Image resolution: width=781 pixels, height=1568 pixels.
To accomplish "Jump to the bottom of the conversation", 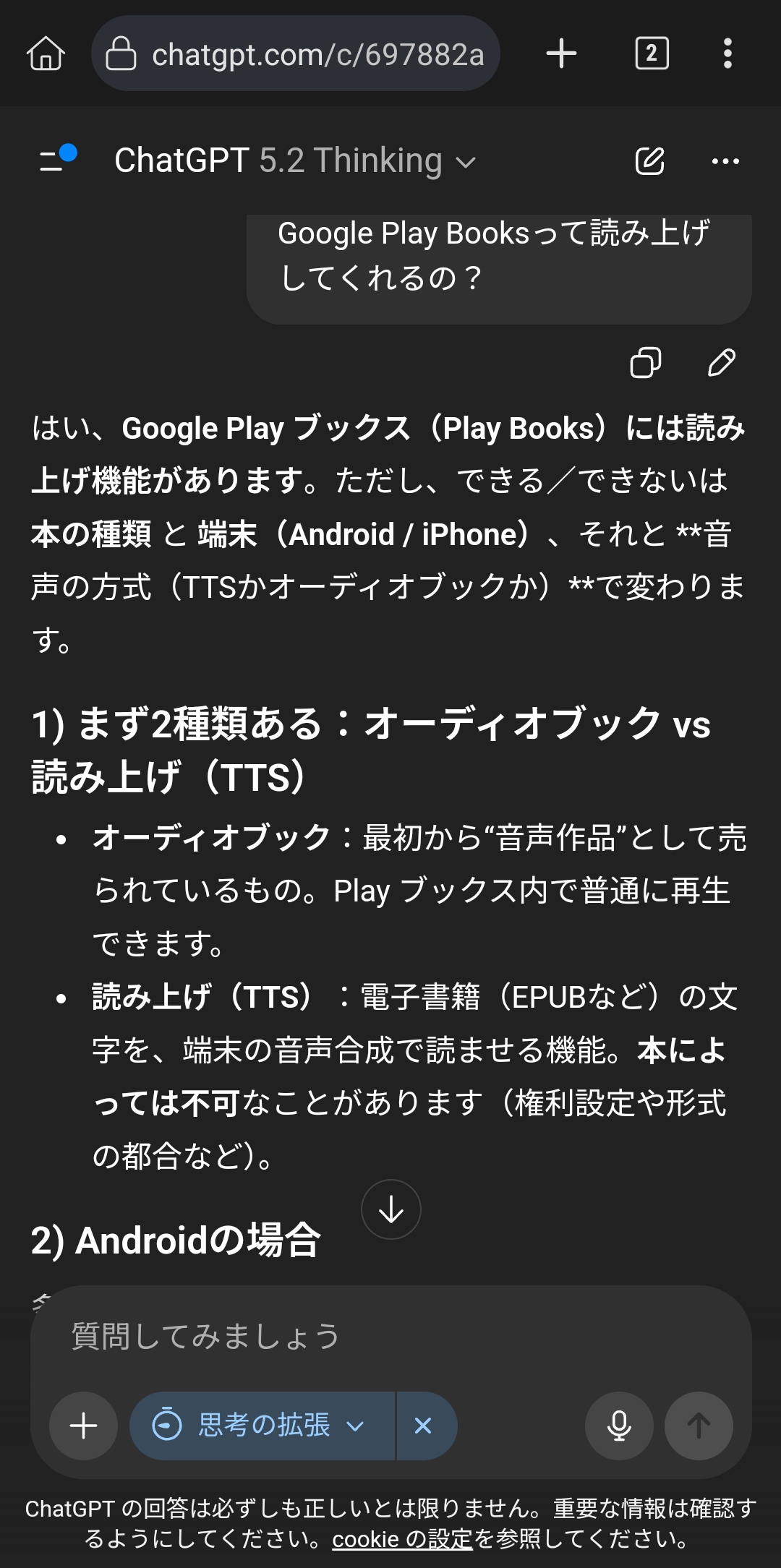I will point(390,1209).
